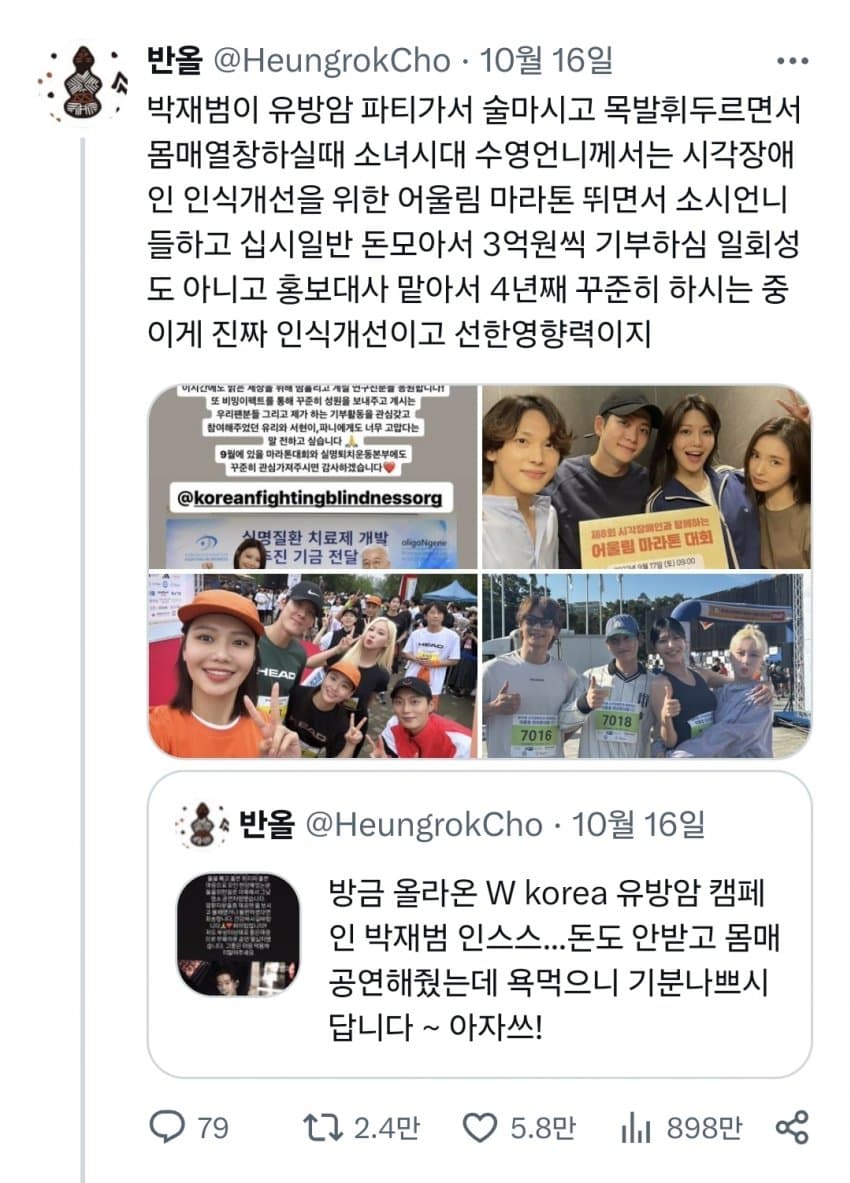The width and height of the screenshot is (850, 1183).
Task: Open the top-right group photo with marathon sign
Action: [646, 477]
